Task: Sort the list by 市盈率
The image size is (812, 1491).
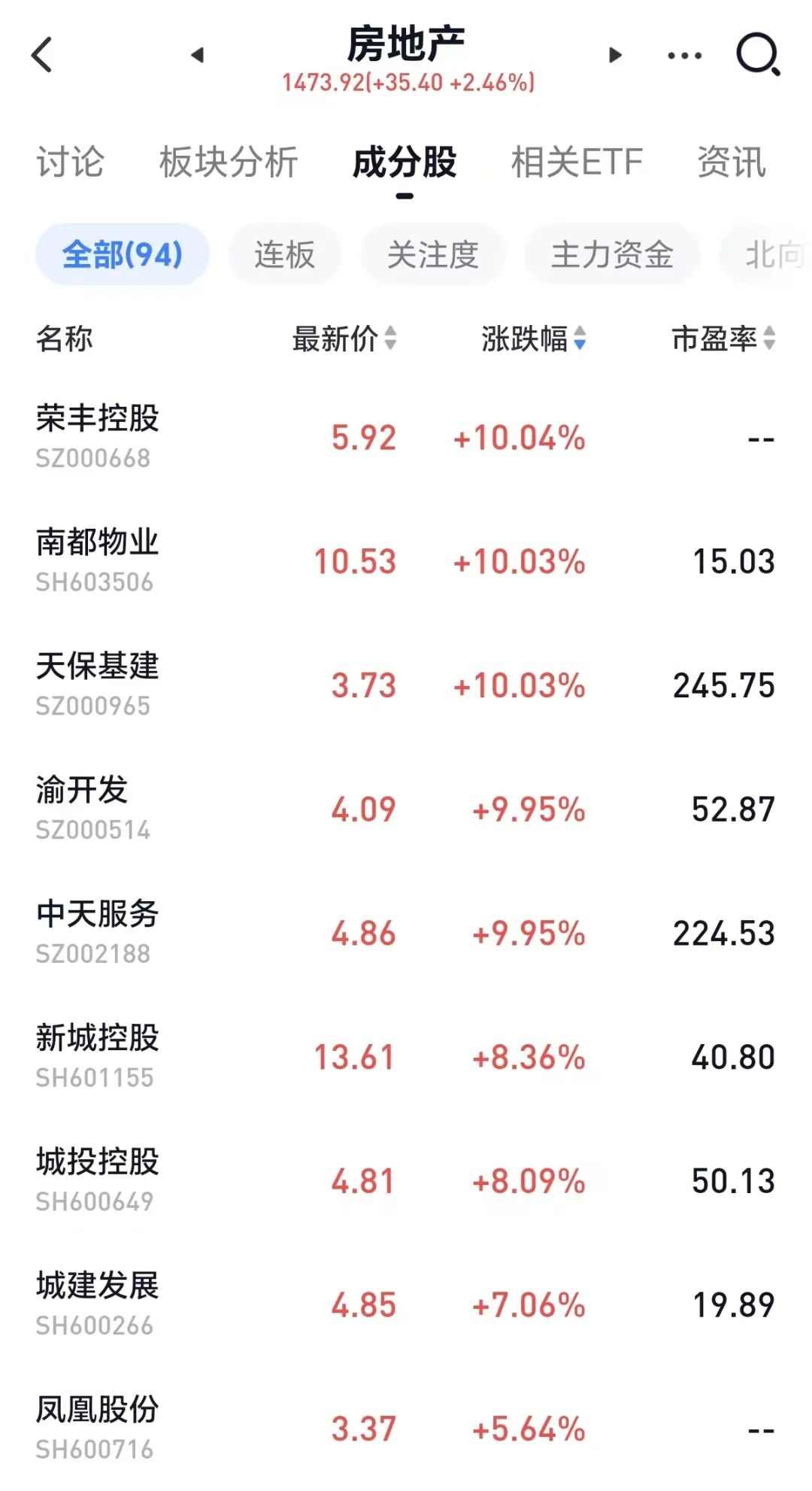Action: coord(723,339)
